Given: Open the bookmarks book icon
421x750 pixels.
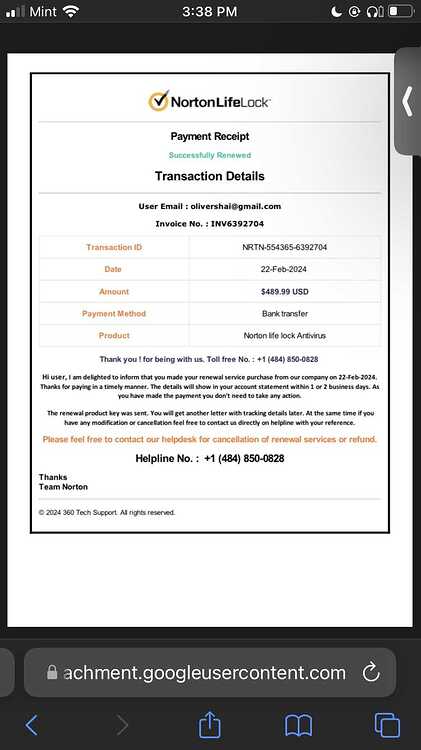Looking at the screenshot, I should tap(299, 726).
